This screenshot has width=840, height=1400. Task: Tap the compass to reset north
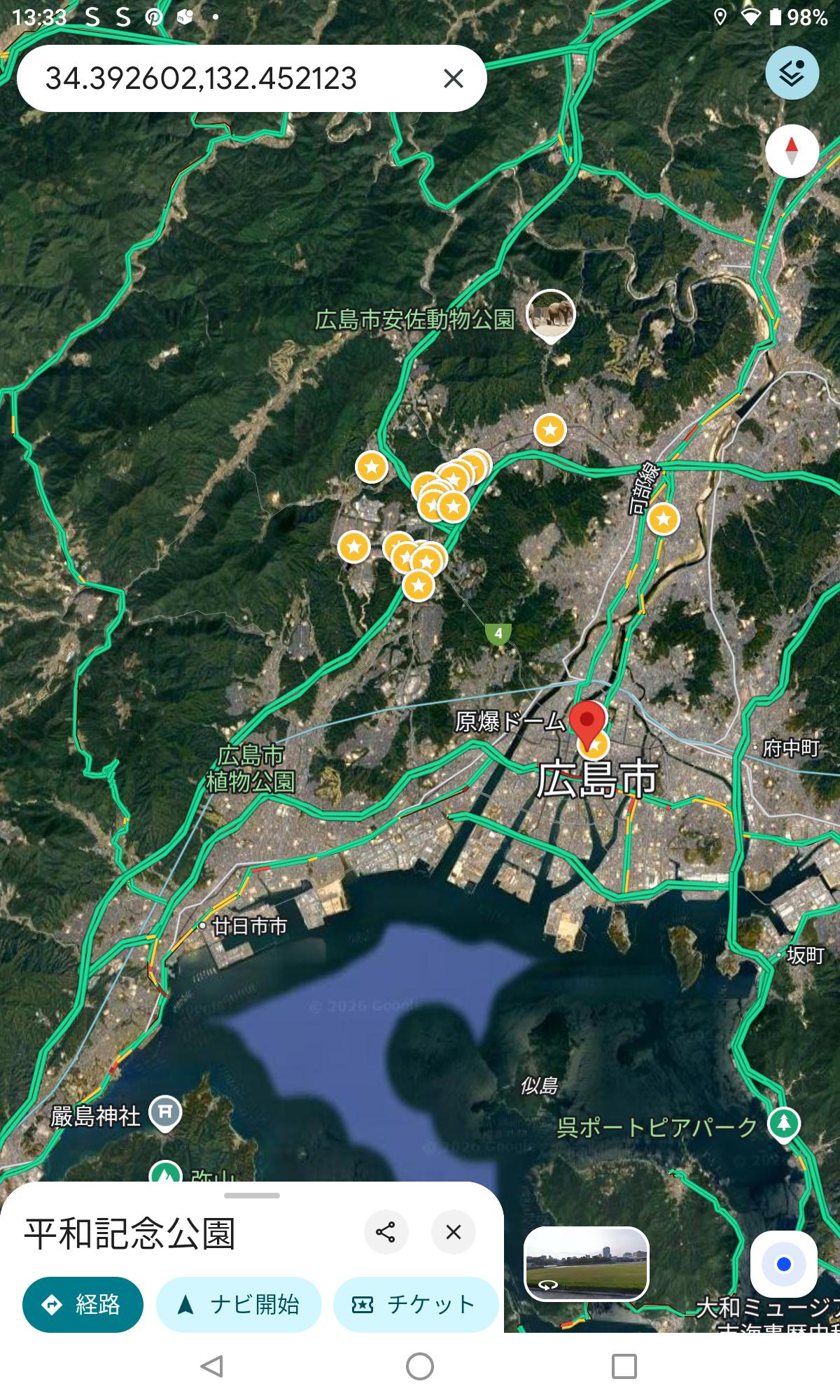click(x=792, y=151)
